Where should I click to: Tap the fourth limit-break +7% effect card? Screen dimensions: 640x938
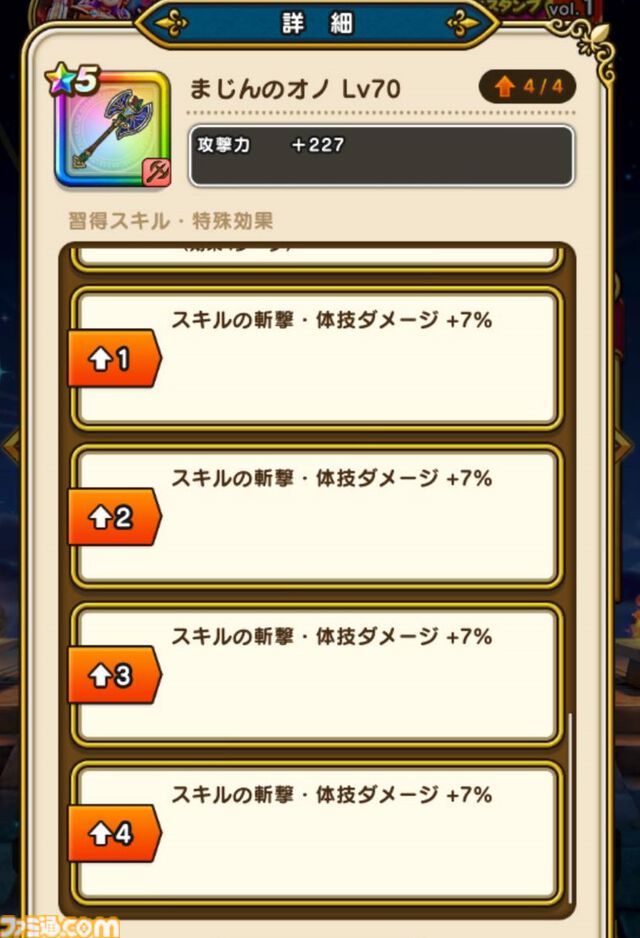[316, 832]
